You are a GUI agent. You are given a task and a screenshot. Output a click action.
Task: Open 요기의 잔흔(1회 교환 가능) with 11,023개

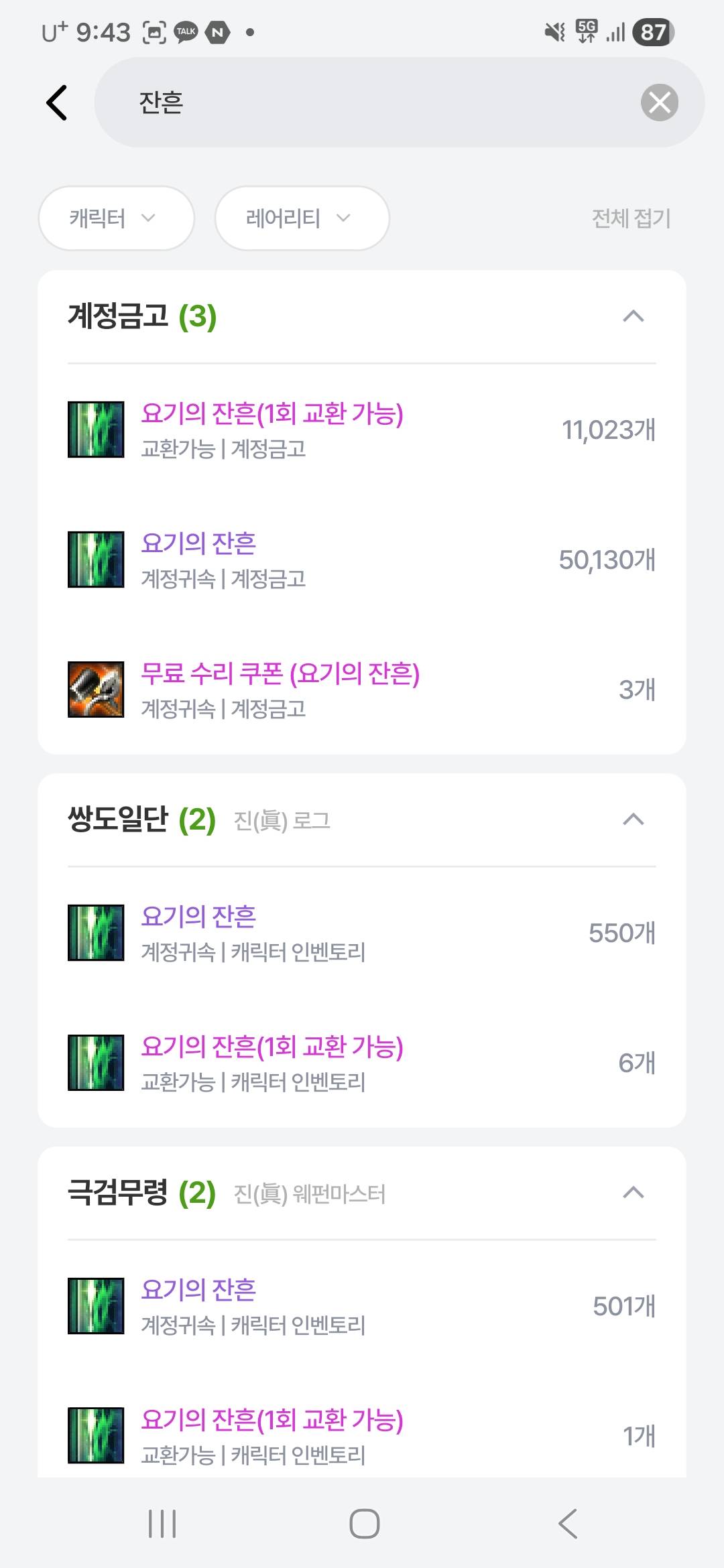(362, 430)
